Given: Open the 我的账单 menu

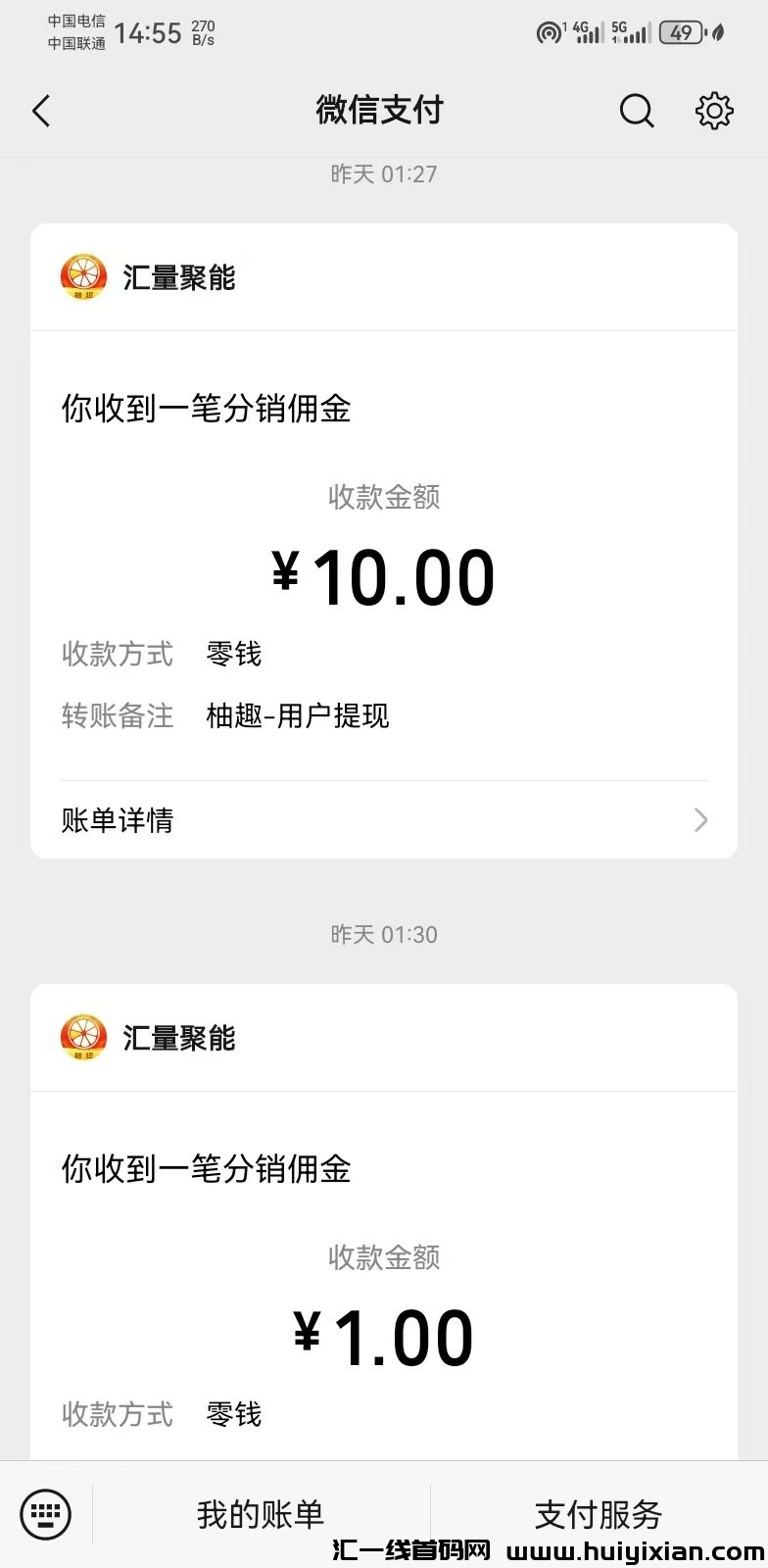Looking at the screenshot, I should [261, 1514].
